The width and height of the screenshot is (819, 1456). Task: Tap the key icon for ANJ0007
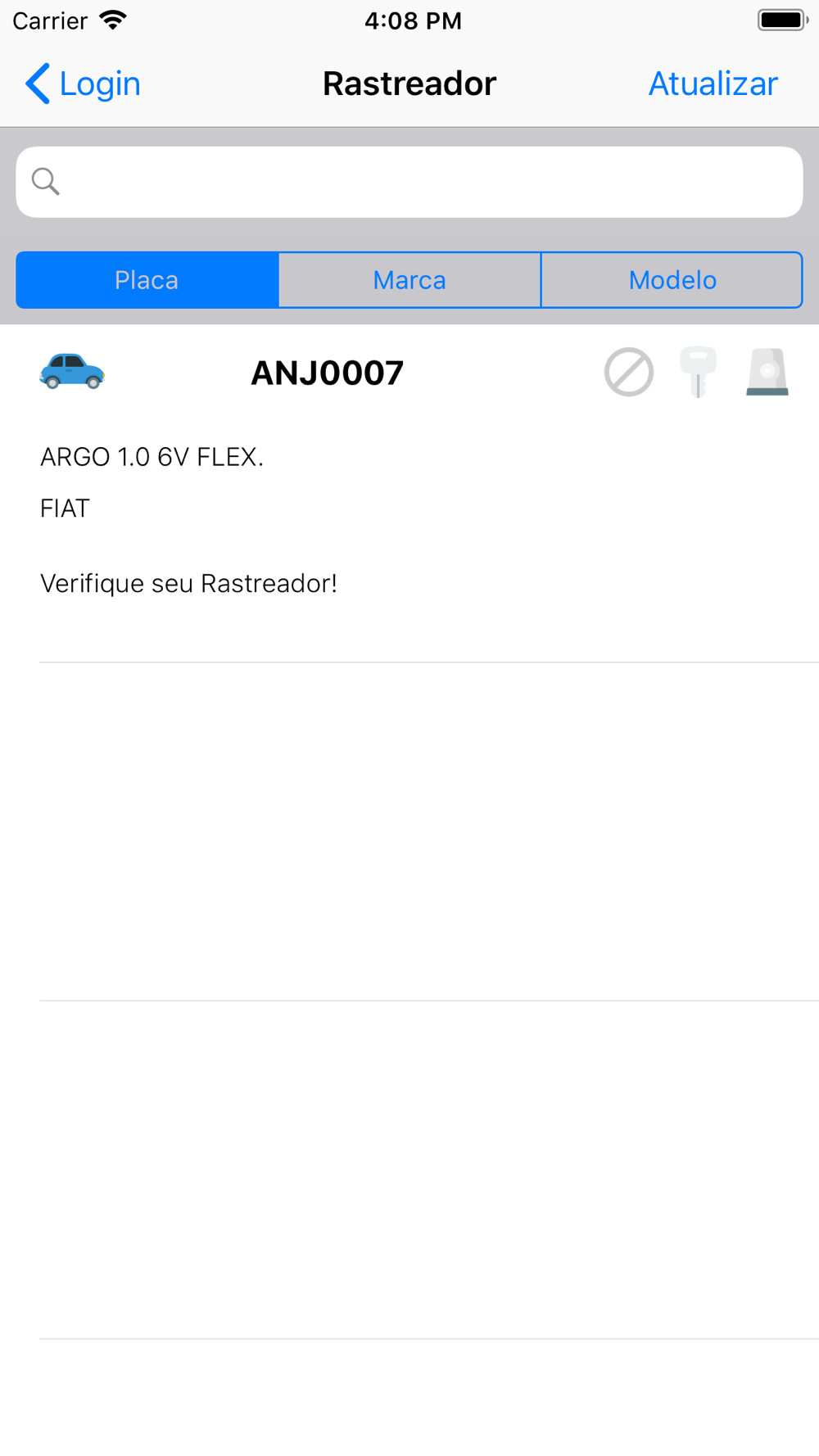(x=698, y=373)
